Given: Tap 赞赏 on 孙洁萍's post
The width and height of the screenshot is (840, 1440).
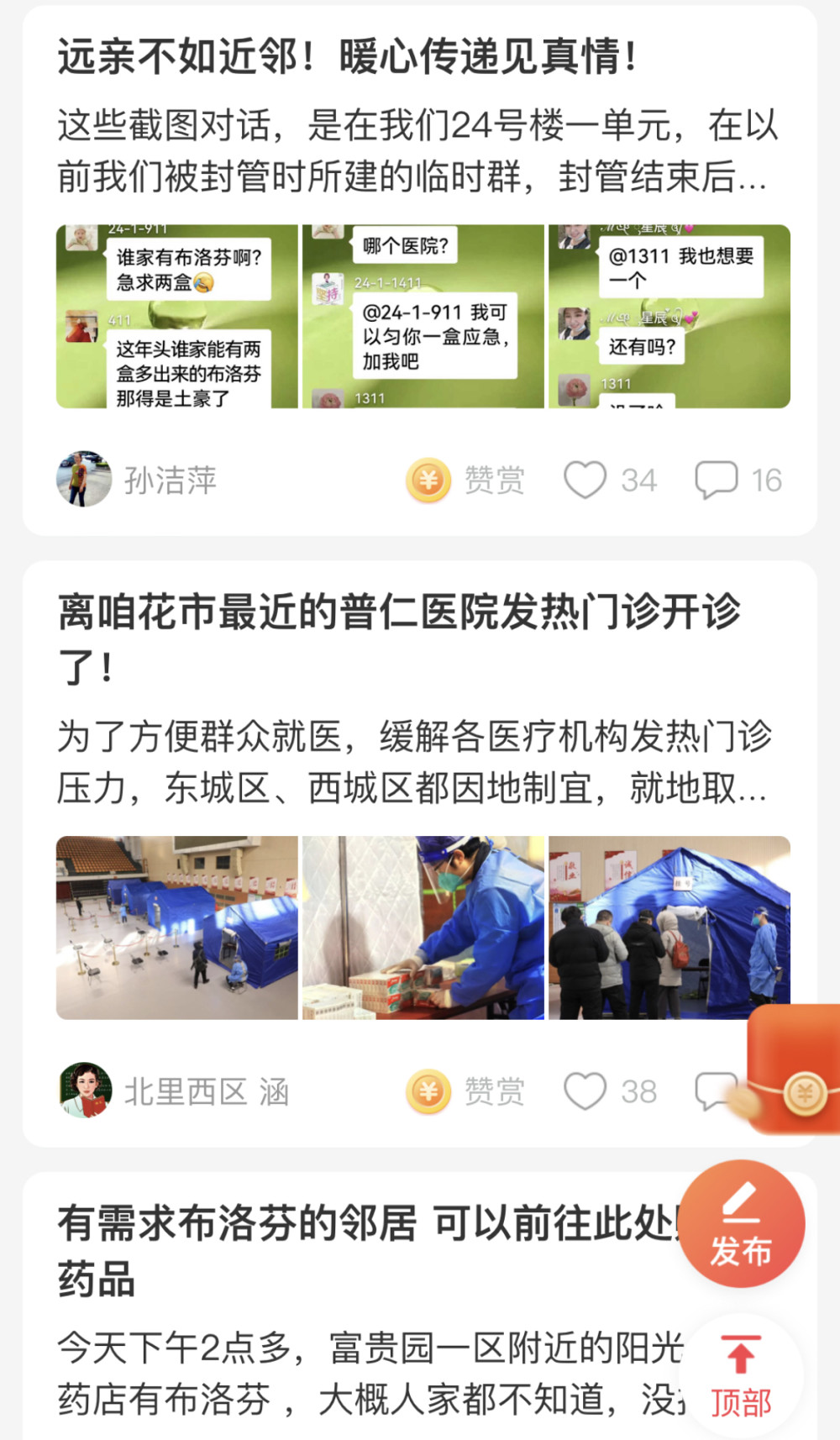Looking at the screenshot, I should point(465,481).
